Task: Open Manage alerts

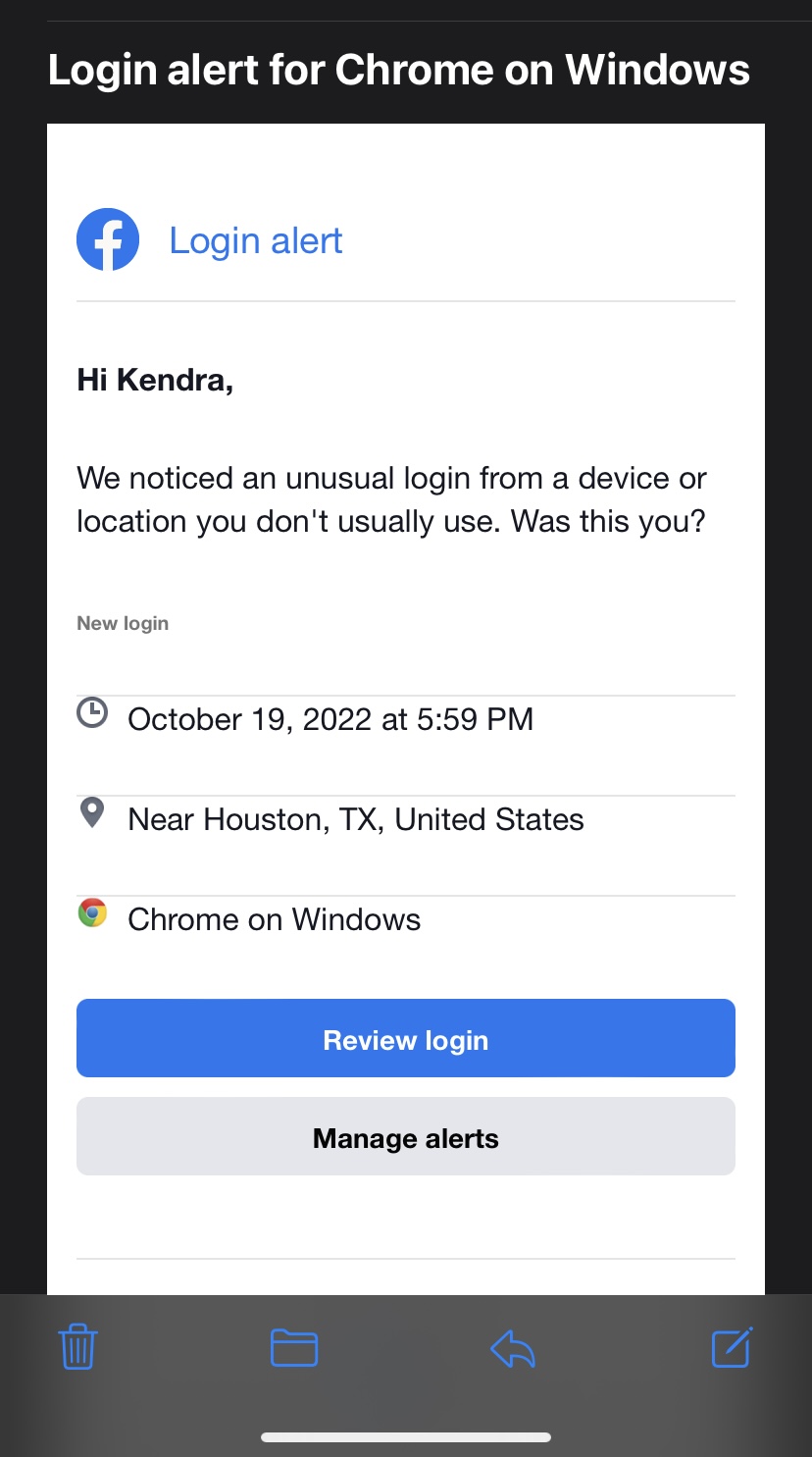Action: click(405, 1136)
